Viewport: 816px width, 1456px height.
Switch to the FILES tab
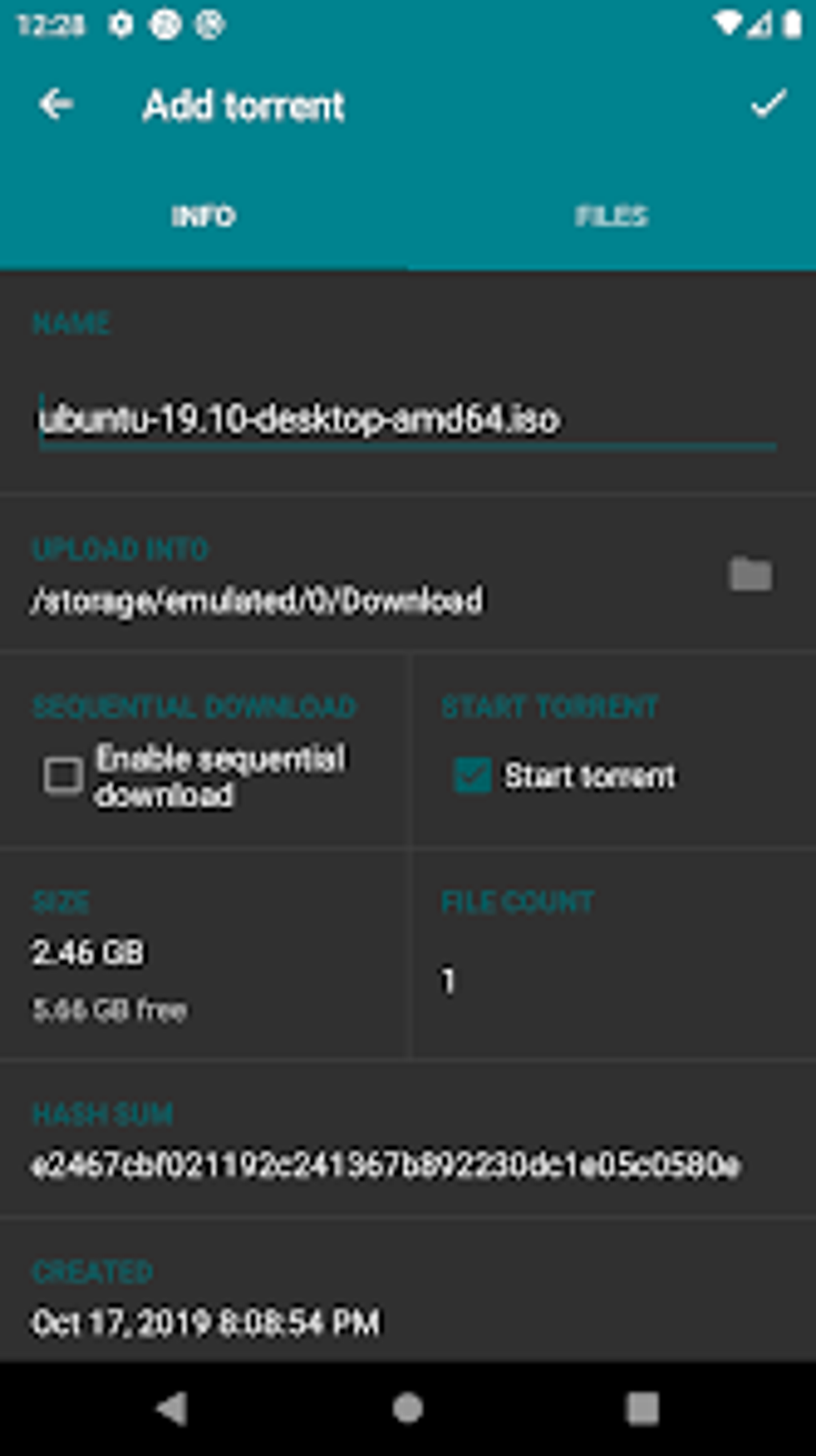point(611,215)
